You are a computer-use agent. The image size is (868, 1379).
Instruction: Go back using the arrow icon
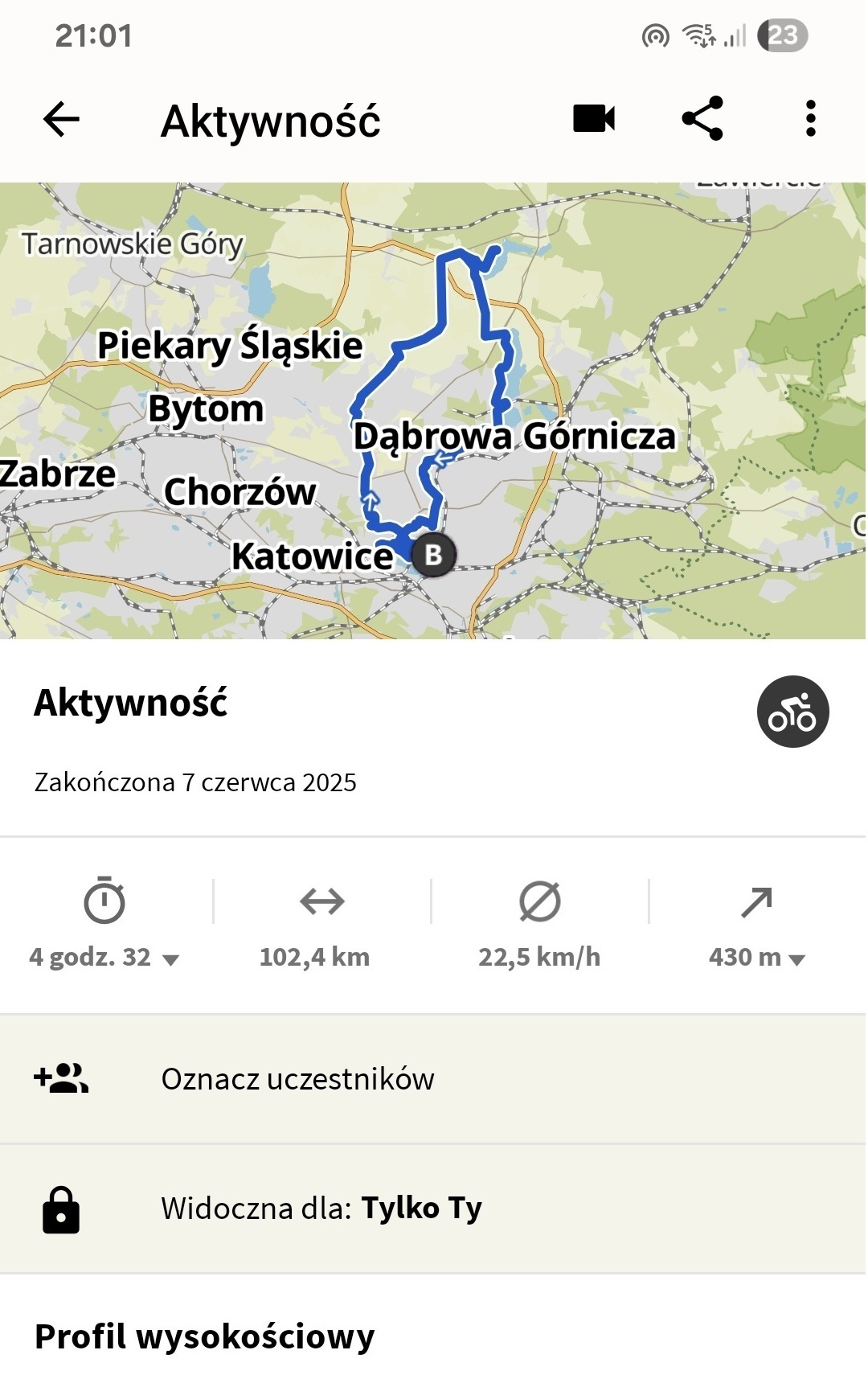click(61, 120)
